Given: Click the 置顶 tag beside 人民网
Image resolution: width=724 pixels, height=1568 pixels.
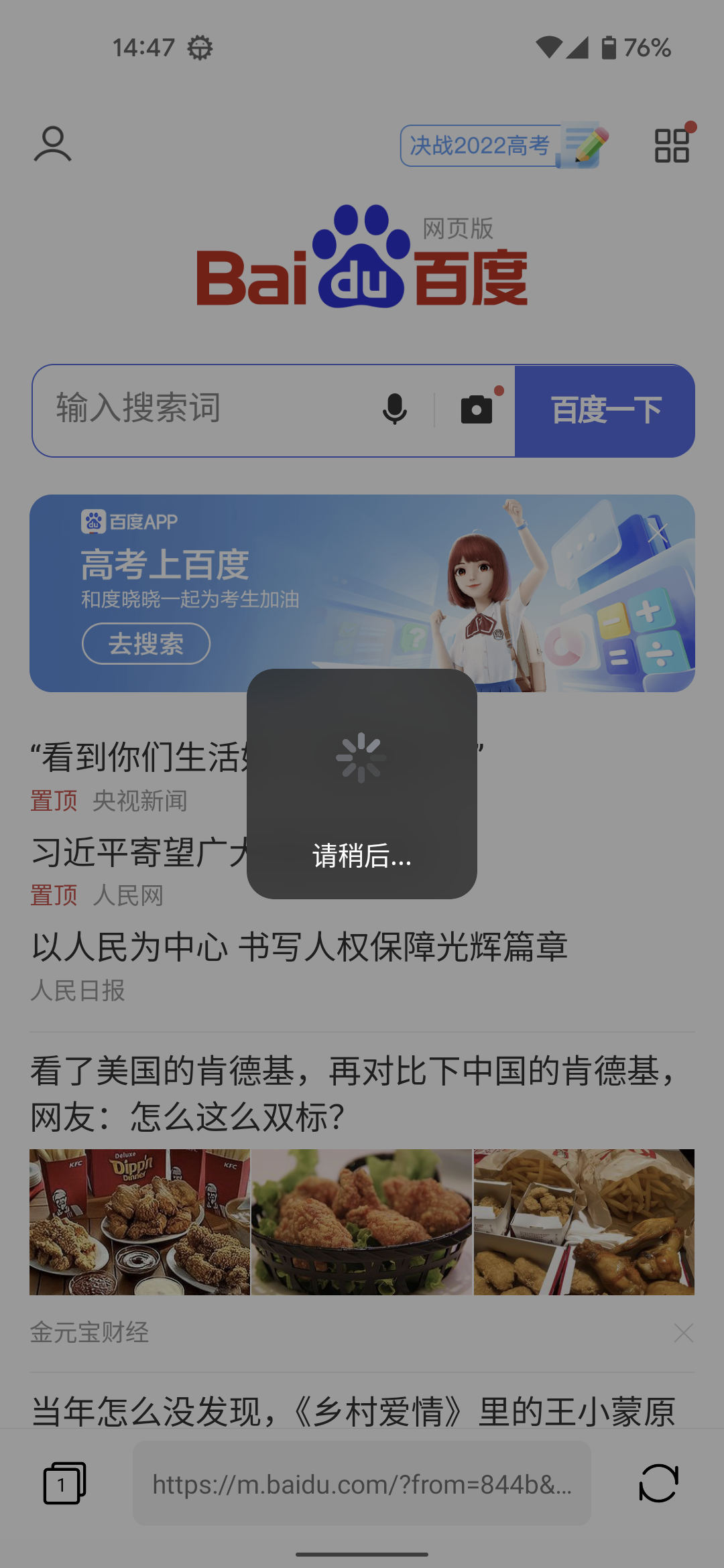Looking at the screenshot, I should pyautogui.click(x=54, y=895).
